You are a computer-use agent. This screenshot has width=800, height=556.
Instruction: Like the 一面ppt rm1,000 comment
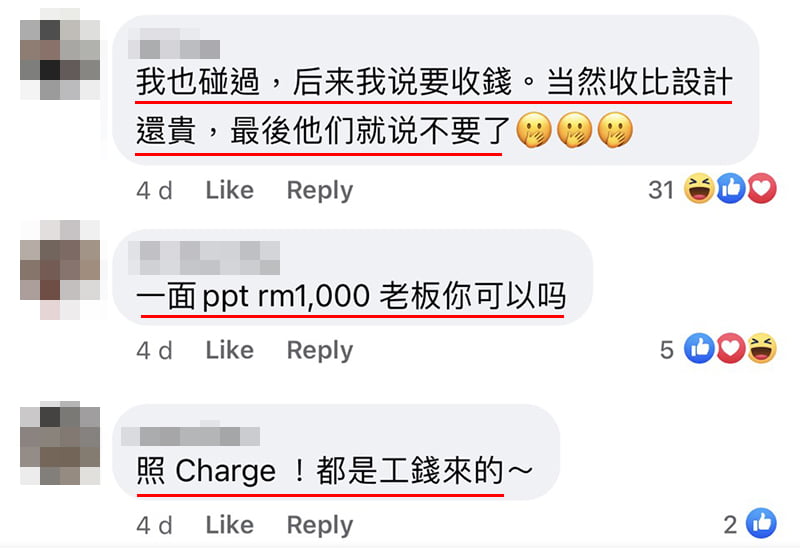(229, 350)
